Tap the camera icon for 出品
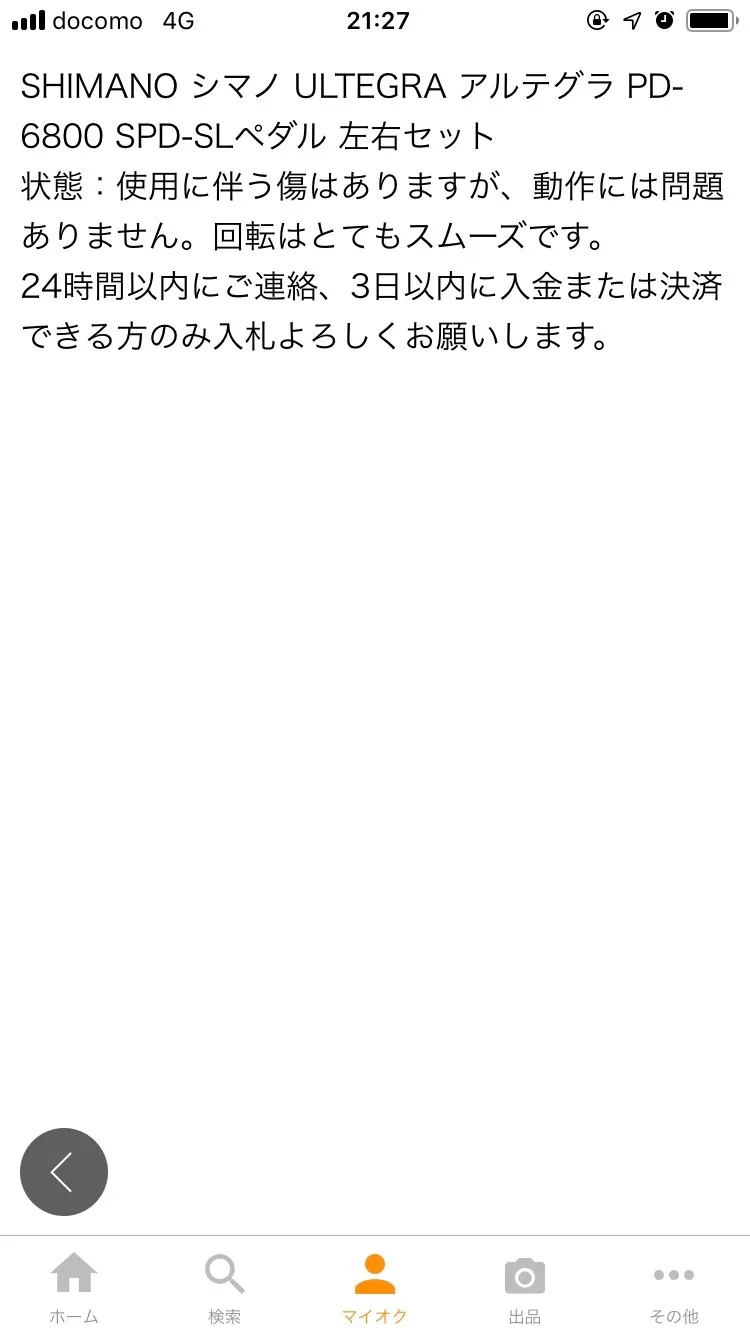This screenshot has width=750, height=1334. click(524, 1274)
